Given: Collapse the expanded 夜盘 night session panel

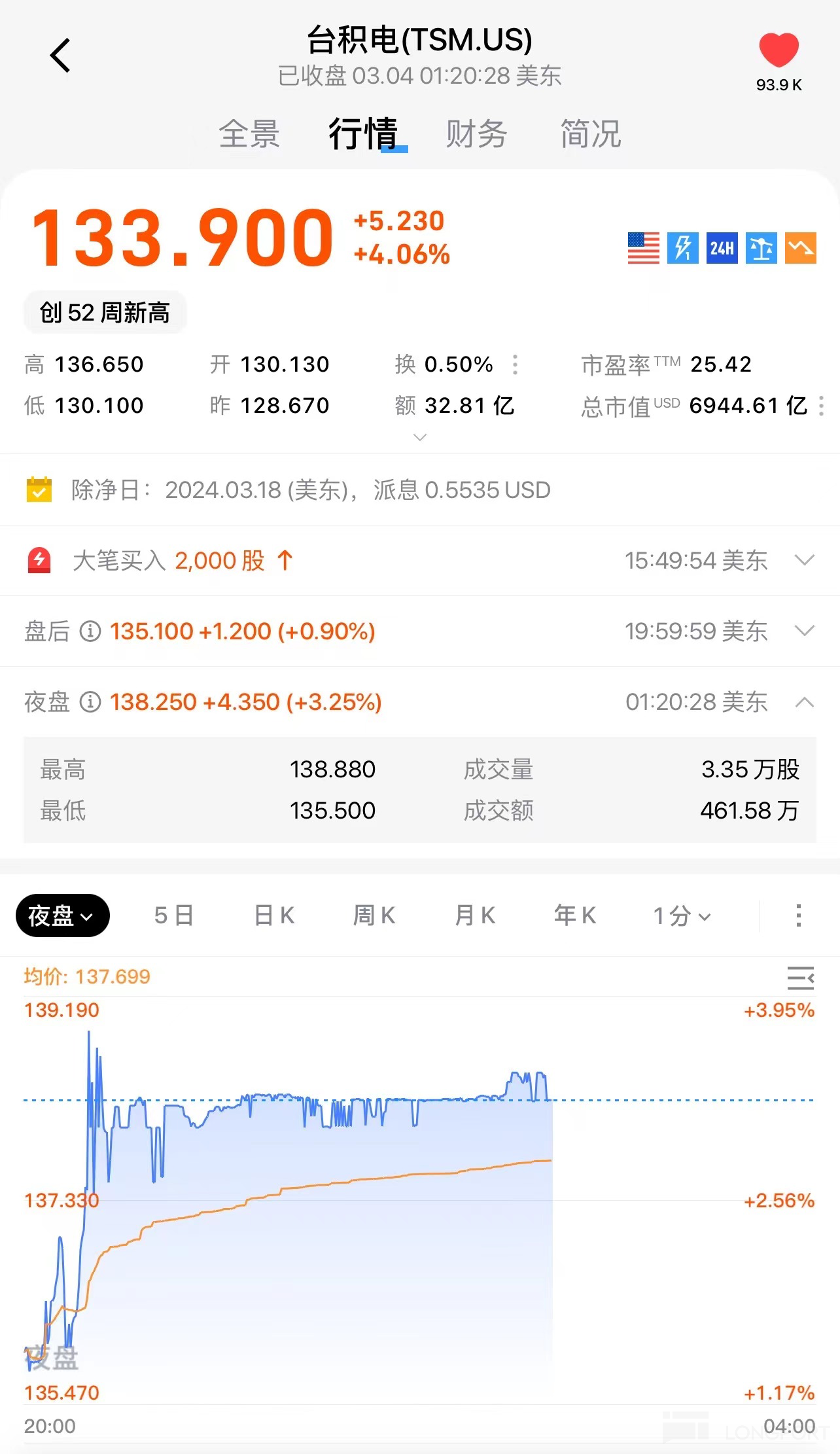Looking at the screenshot, I should pyautogui.click(x=804, y=701).
